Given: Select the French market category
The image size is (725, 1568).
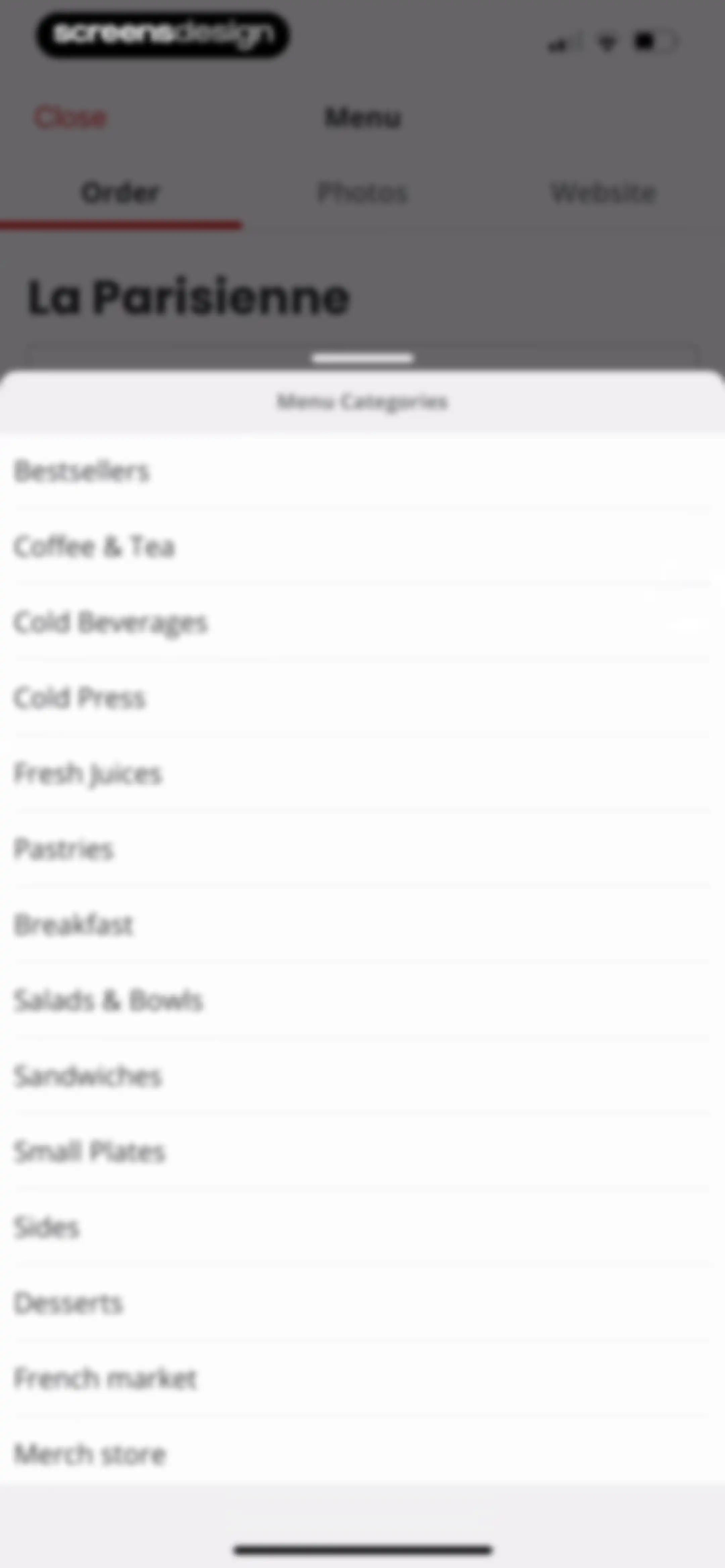Looking at the screenshot, I should point(362,1378).
